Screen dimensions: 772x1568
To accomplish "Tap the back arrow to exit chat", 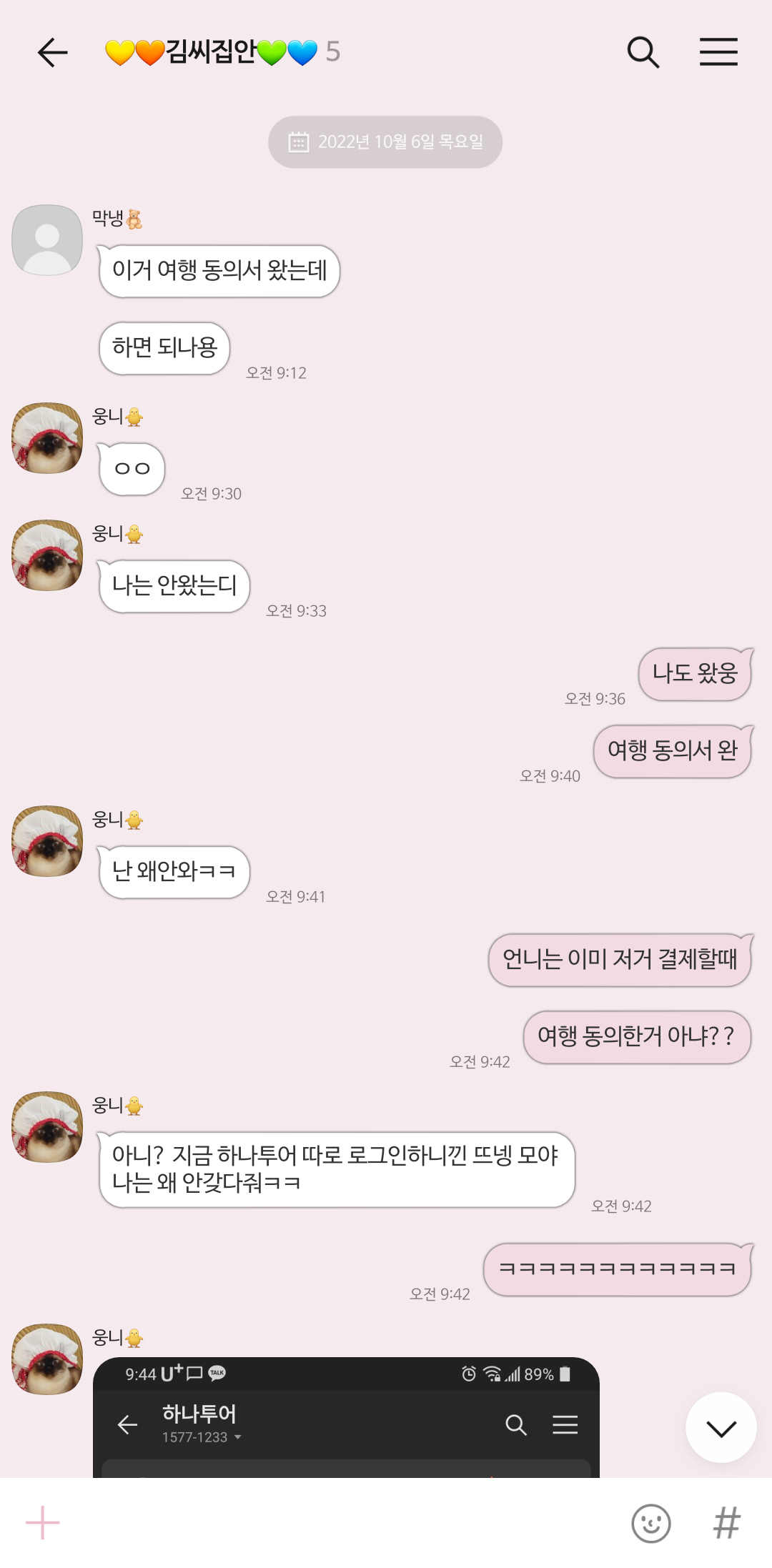I will [x=51, y=51].
